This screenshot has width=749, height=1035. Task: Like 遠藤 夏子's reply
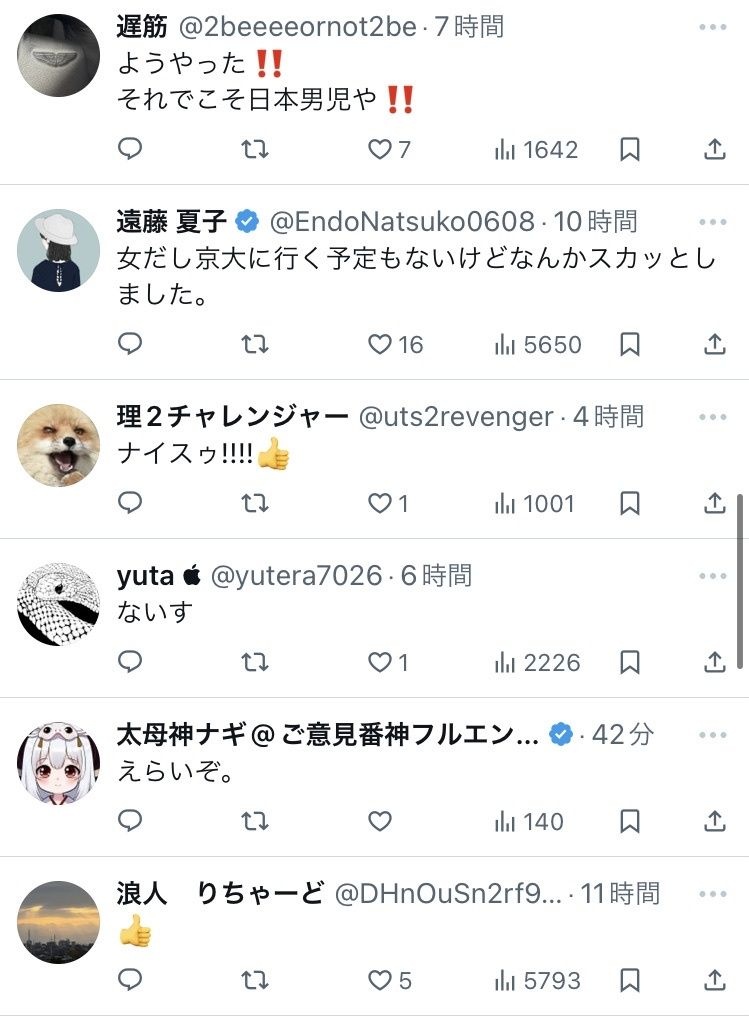(380, 344)
